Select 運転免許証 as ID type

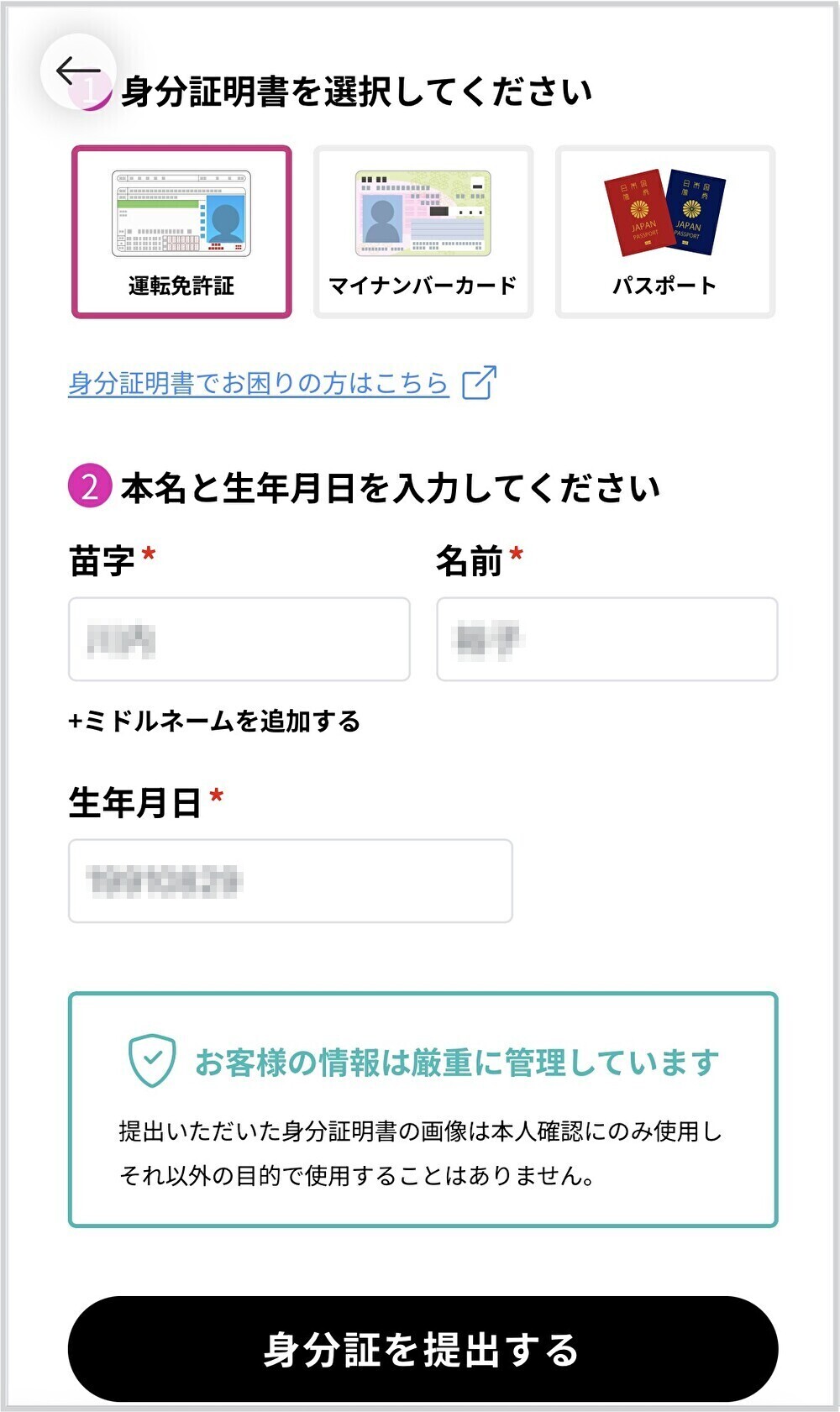(x=181, y=232)
